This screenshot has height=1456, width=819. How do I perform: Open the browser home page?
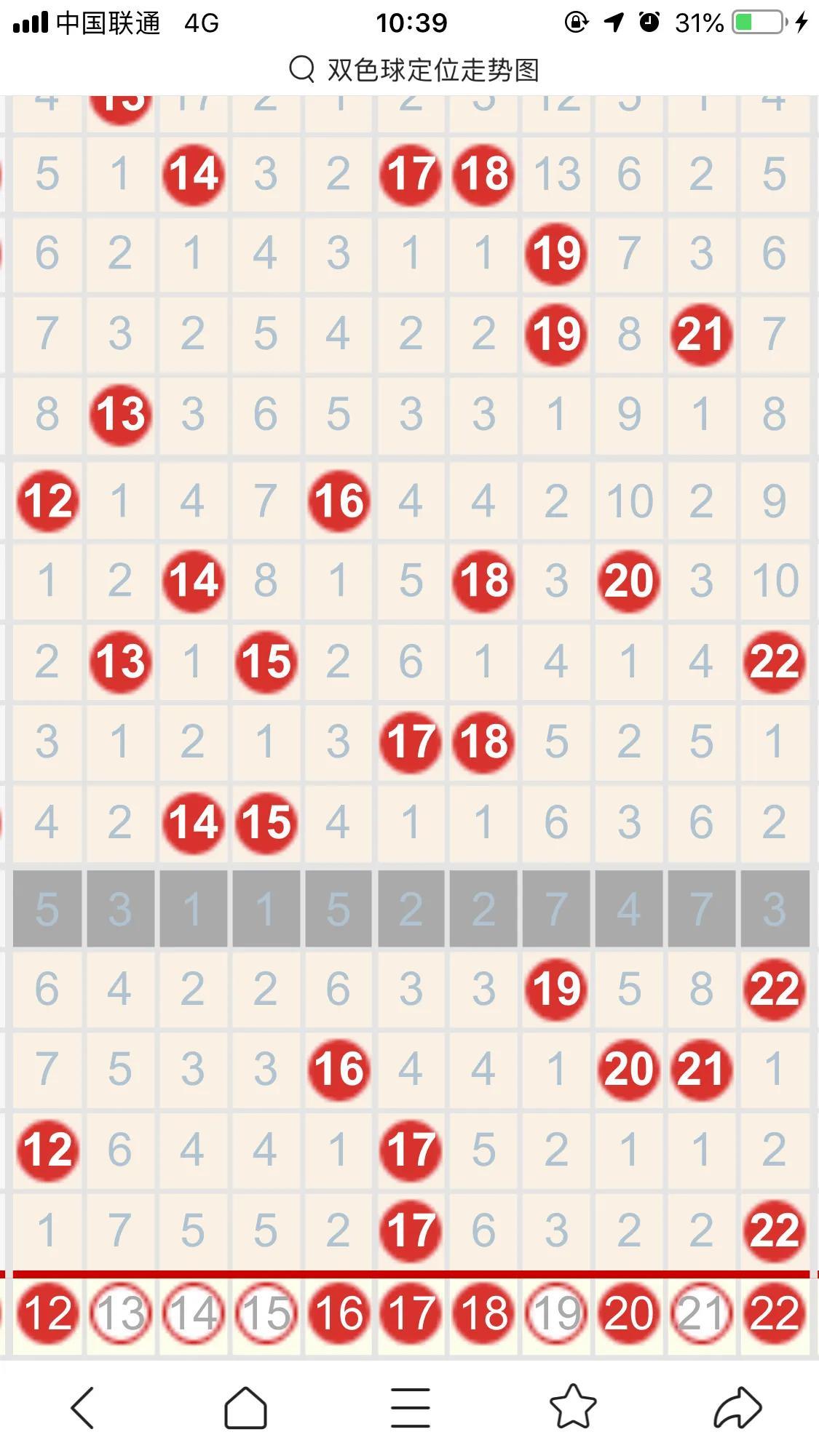pos(245,1407)
